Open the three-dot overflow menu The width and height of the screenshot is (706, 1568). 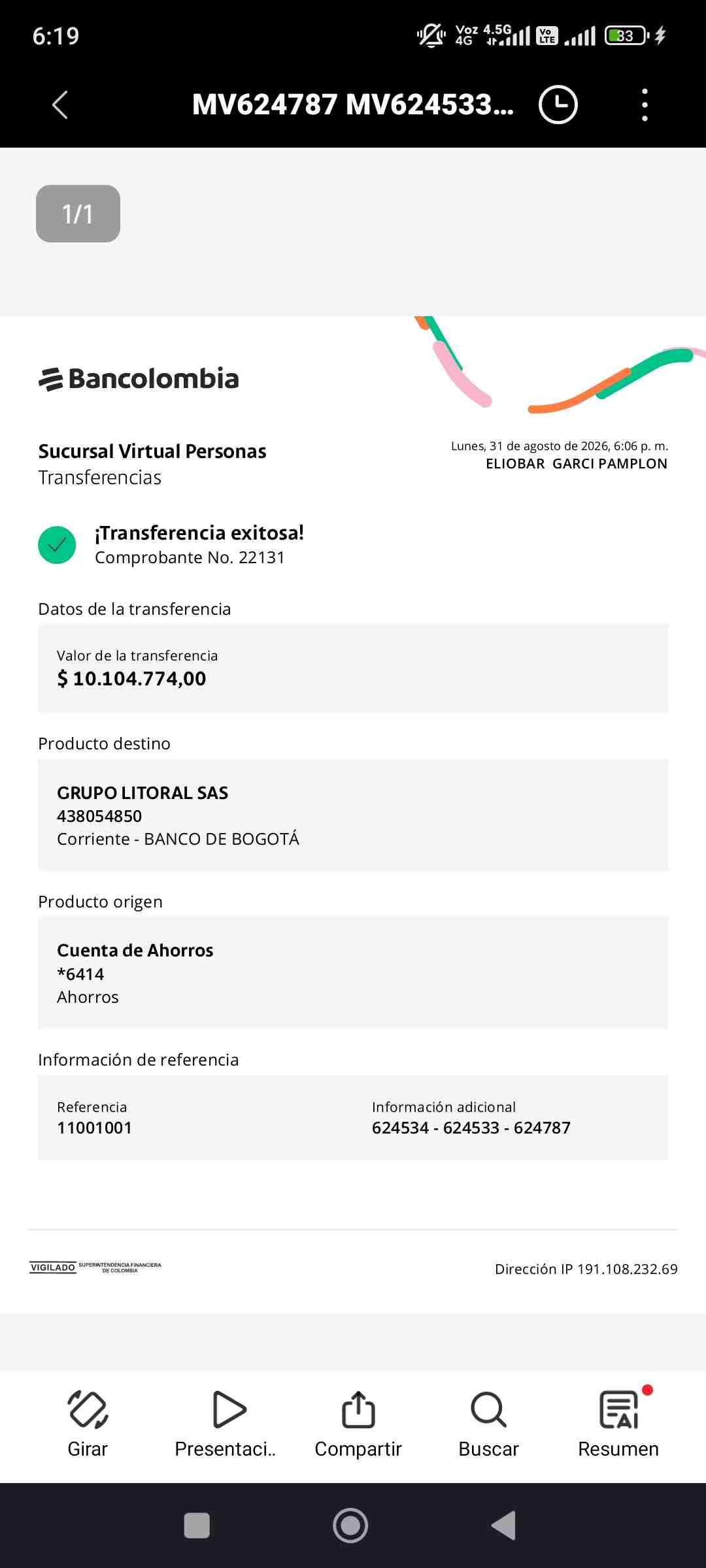[645, 105]
